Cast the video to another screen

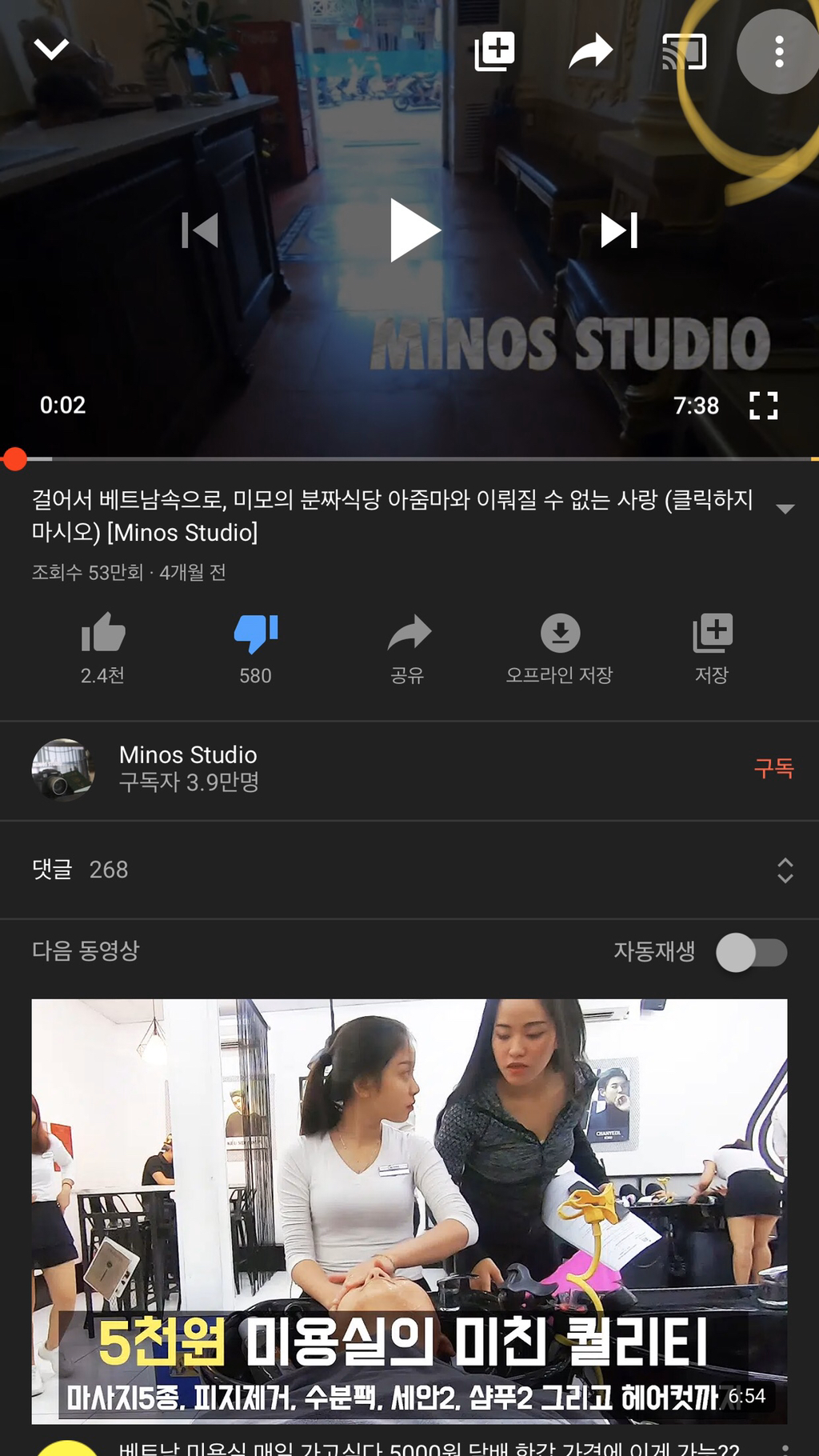(x=684, y=51)
